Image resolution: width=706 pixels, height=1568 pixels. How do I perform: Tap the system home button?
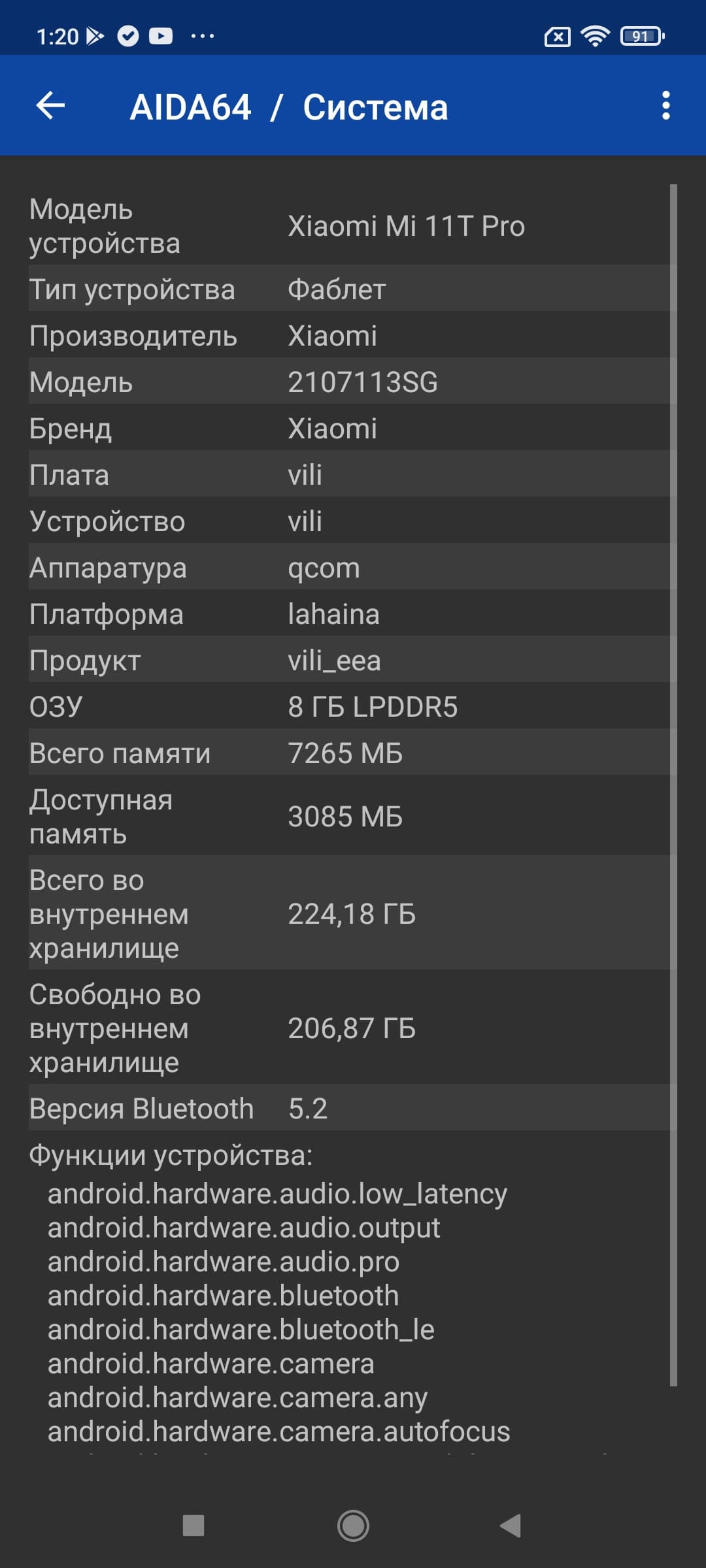coord(353,1526)
